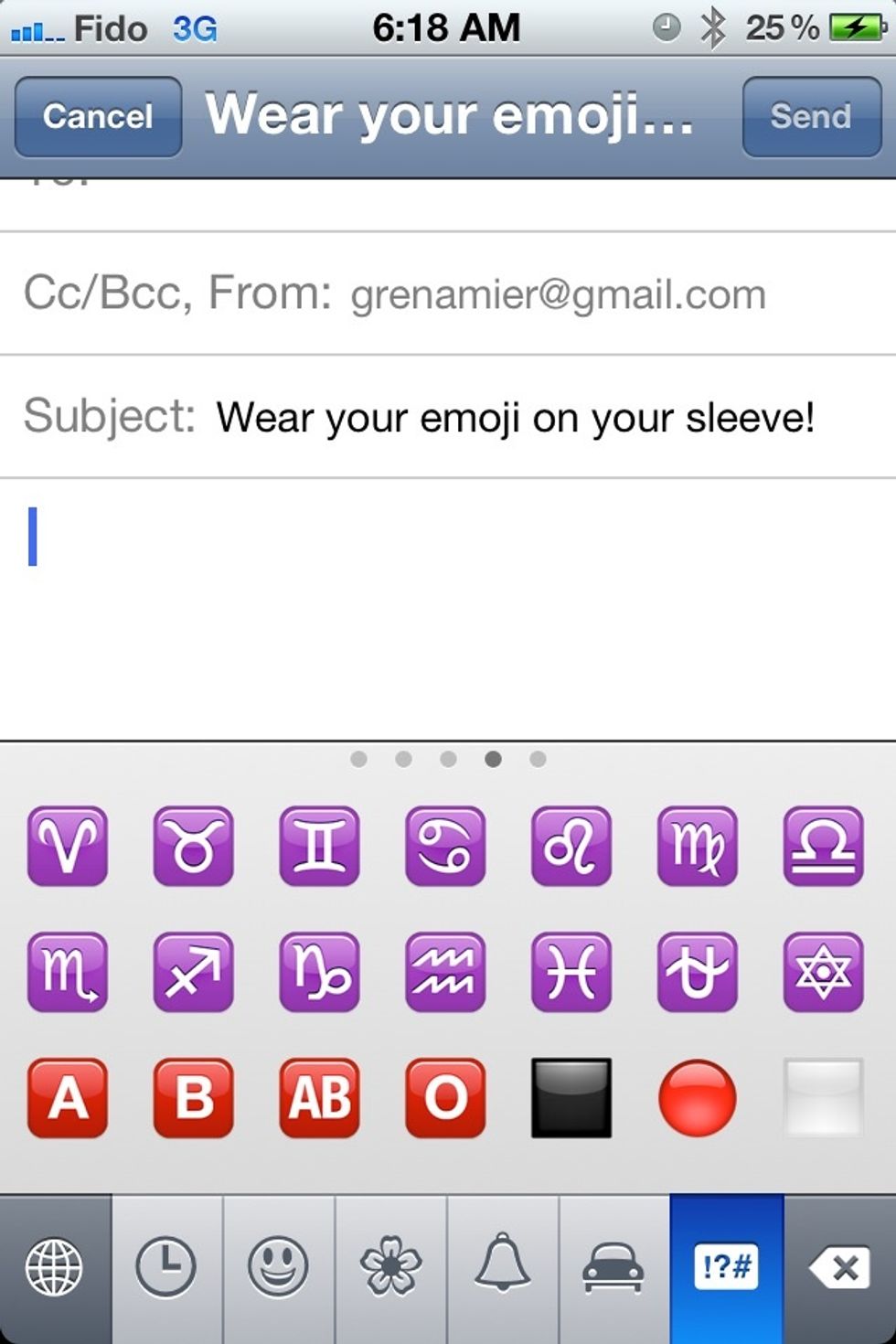Edit the Subject field
896x1344 pixels.
[x=515, y=418]
